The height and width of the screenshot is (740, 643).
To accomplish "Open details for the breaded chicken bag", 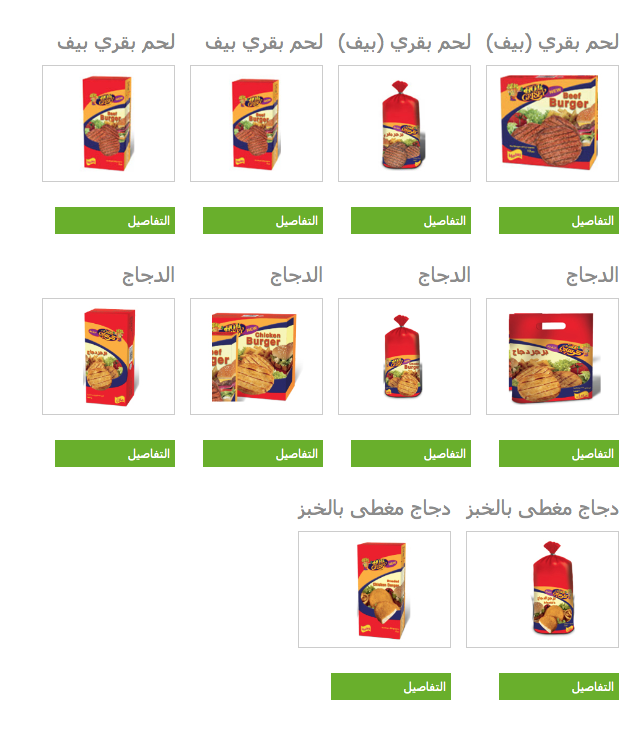I will pyautogui.click(x=559, y=687).
